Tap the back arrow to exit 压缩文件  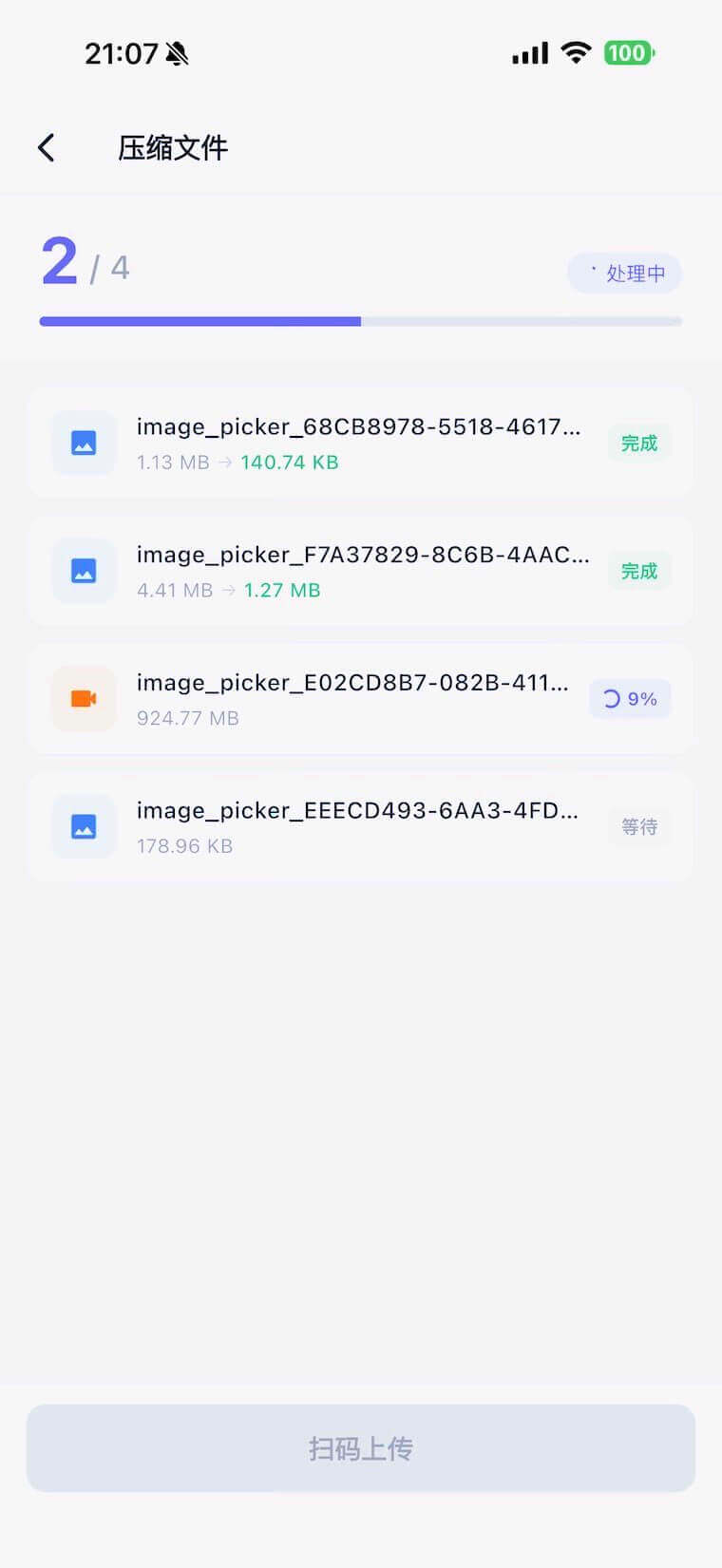[45, 147]
